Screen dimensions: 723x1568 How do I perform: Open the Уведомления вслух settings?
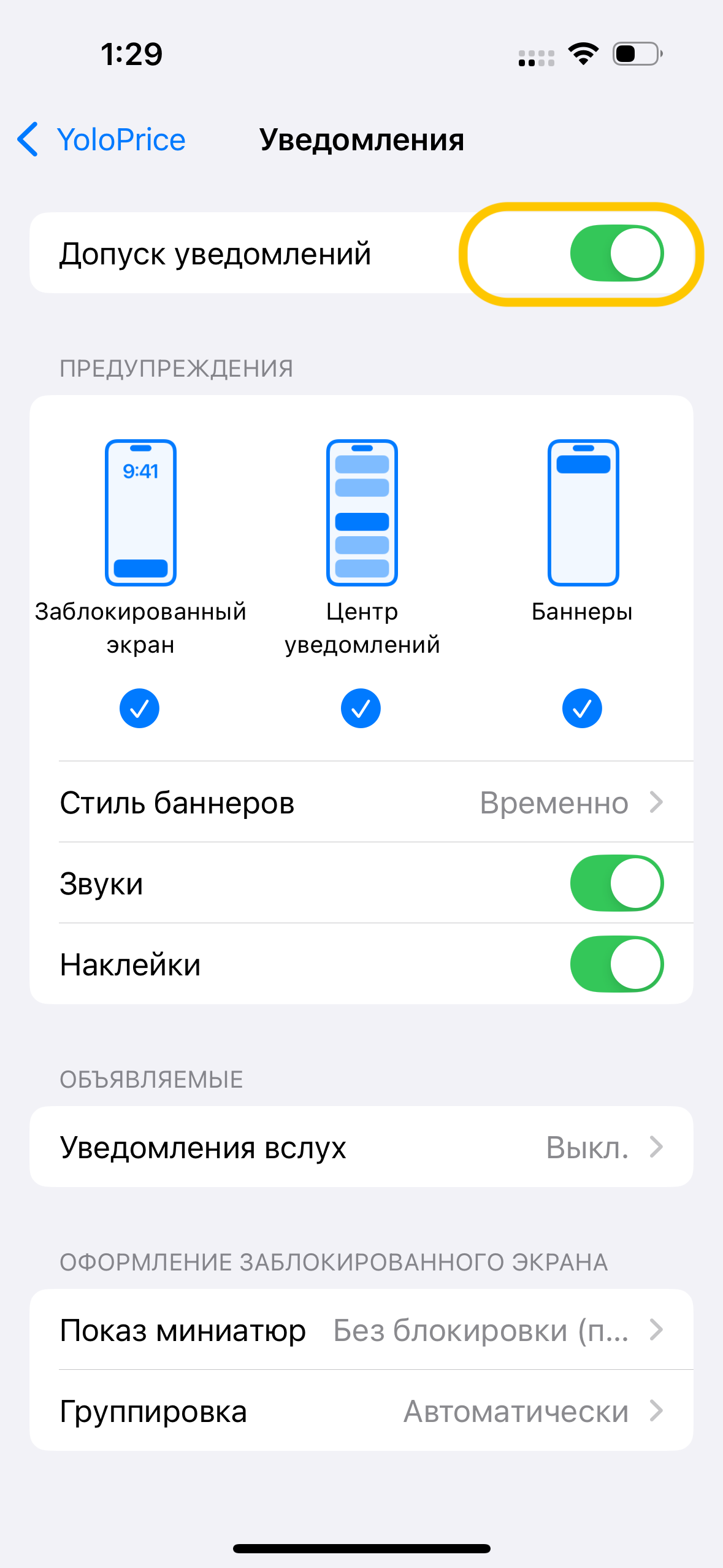361,1147
